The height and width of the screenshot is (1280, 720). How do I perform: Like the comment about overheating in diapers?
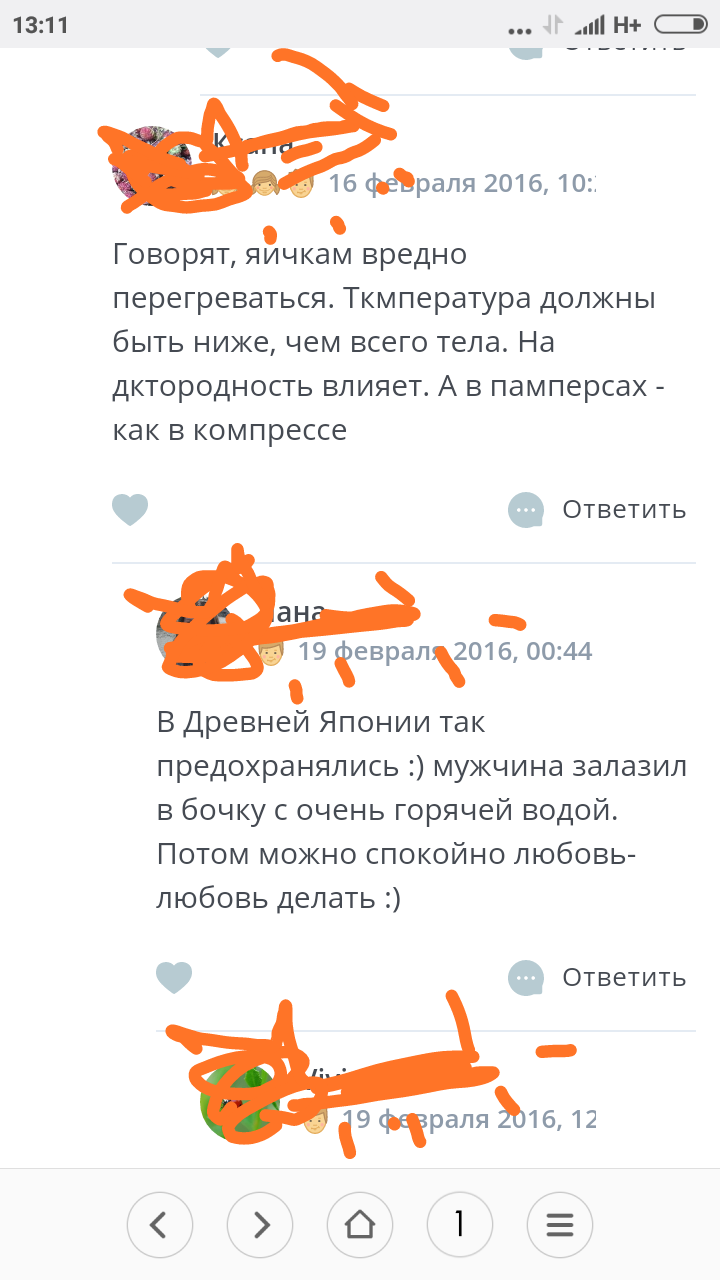pyautogui.click(x=130, y=510)
